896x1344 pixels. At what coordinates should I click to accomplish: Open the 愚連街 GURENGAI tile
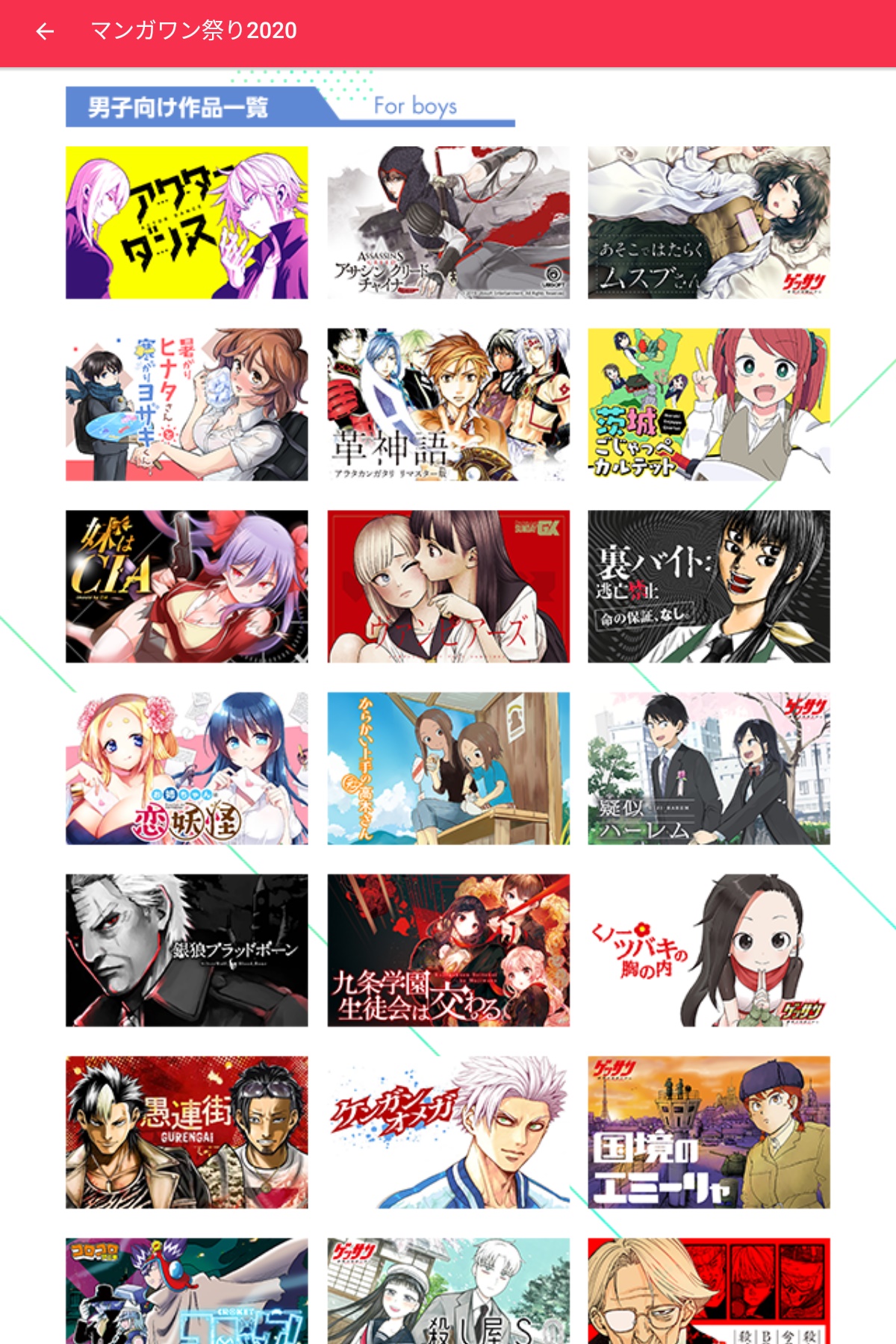pyautogui.click(x=187, y=1133)
